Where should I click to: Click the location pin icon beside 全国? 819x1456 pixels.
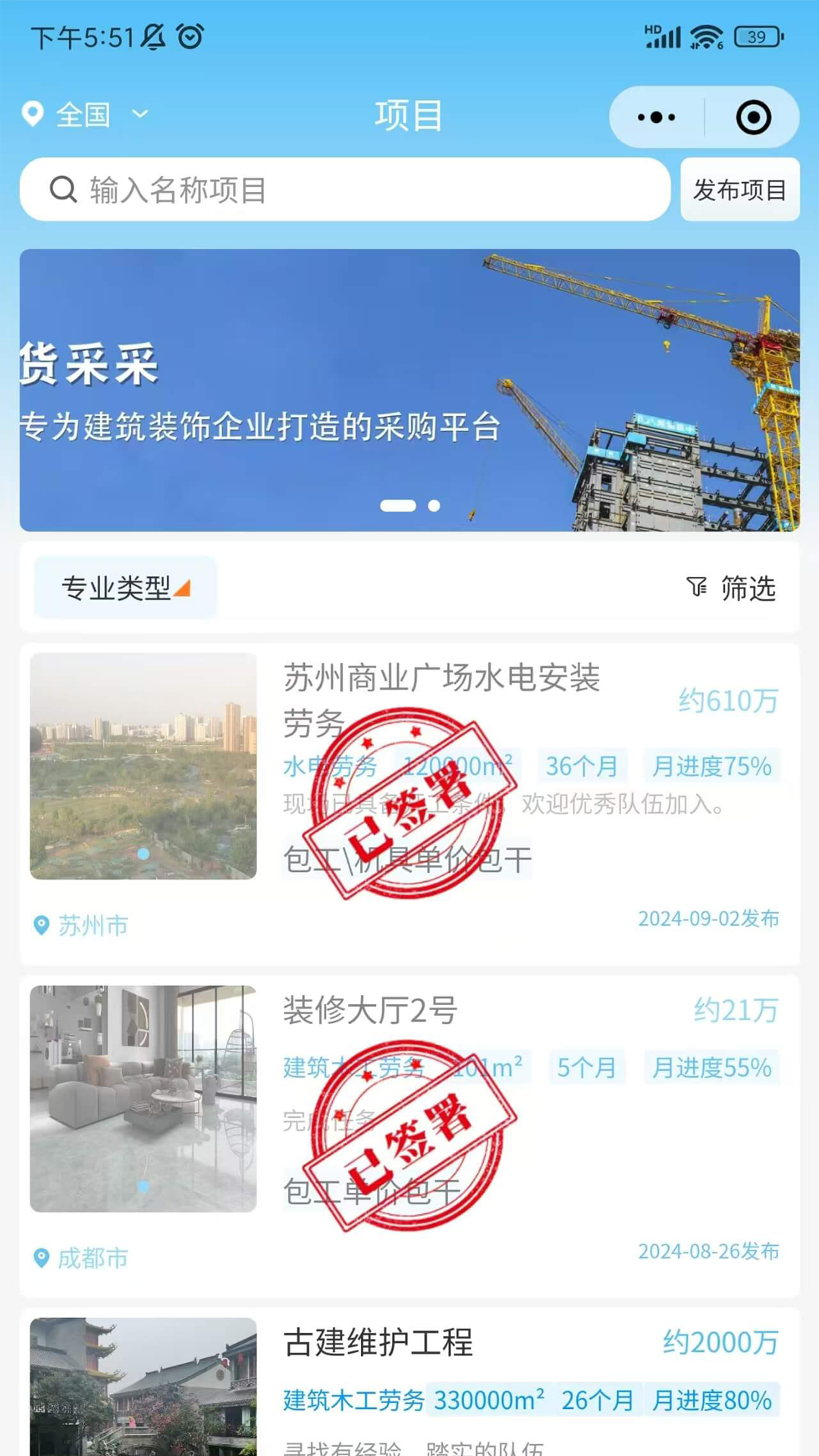point(33,114)
